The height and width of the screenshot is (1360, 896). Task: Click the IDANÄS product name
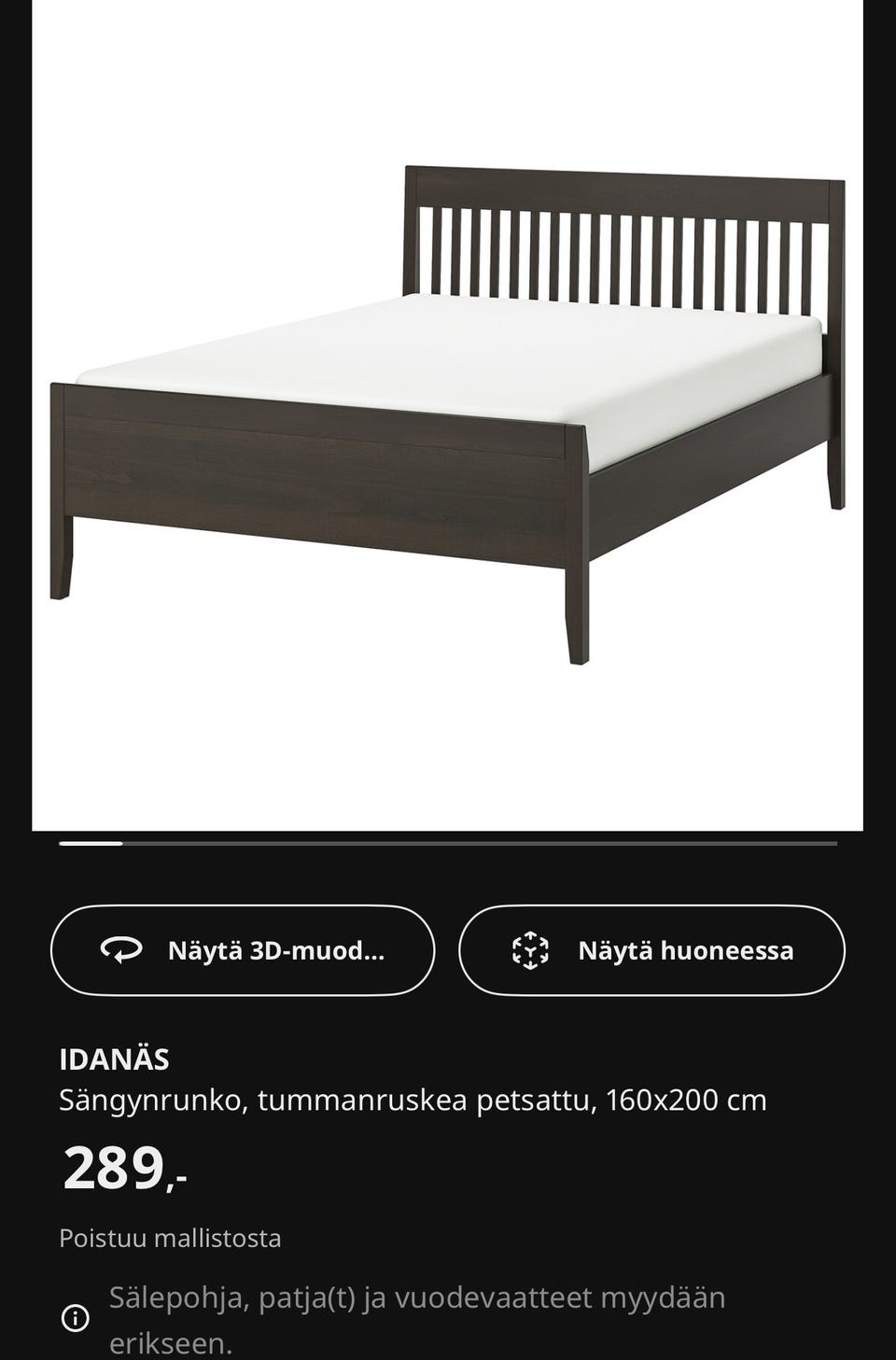115,1059
